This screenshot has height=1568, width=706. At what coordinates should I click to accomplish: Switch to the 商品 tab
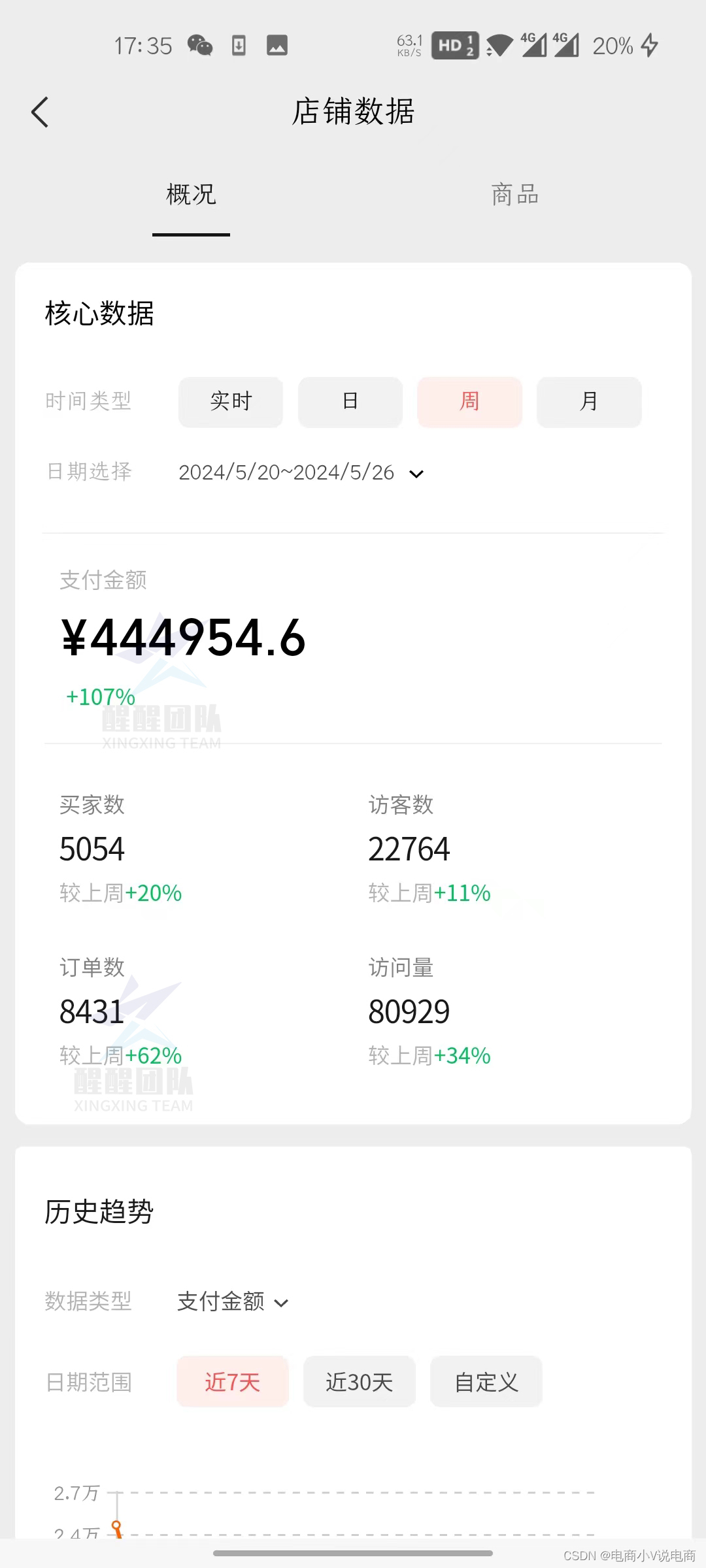pyautogui.click(x=513, y=195)
